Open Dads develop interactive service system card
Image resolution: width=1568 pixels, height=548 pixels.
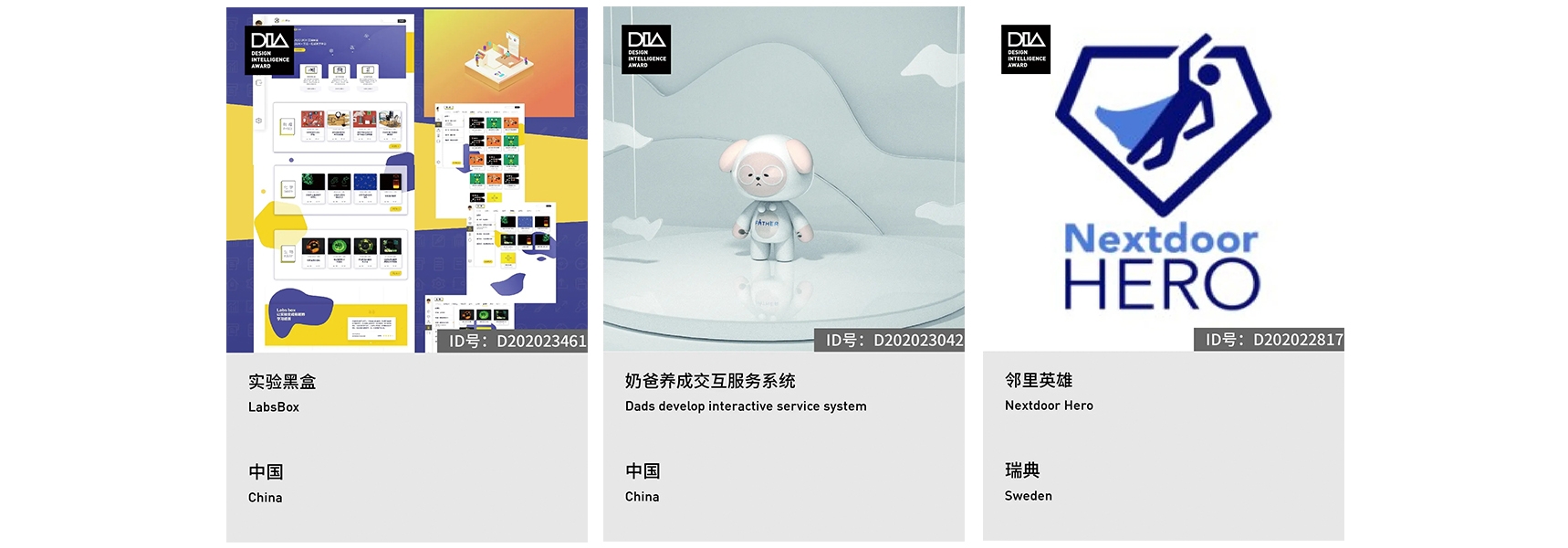tap(783, 183)
